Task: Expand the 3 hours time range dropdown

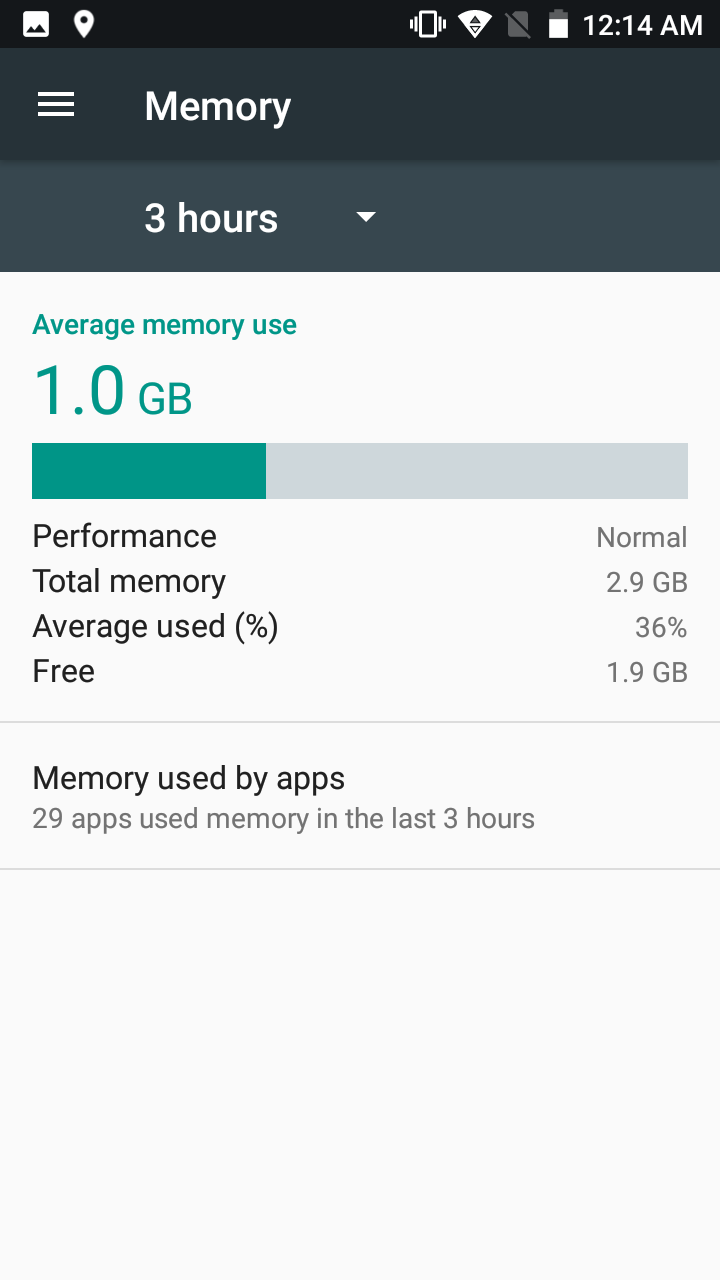Action: click(260, 218)
